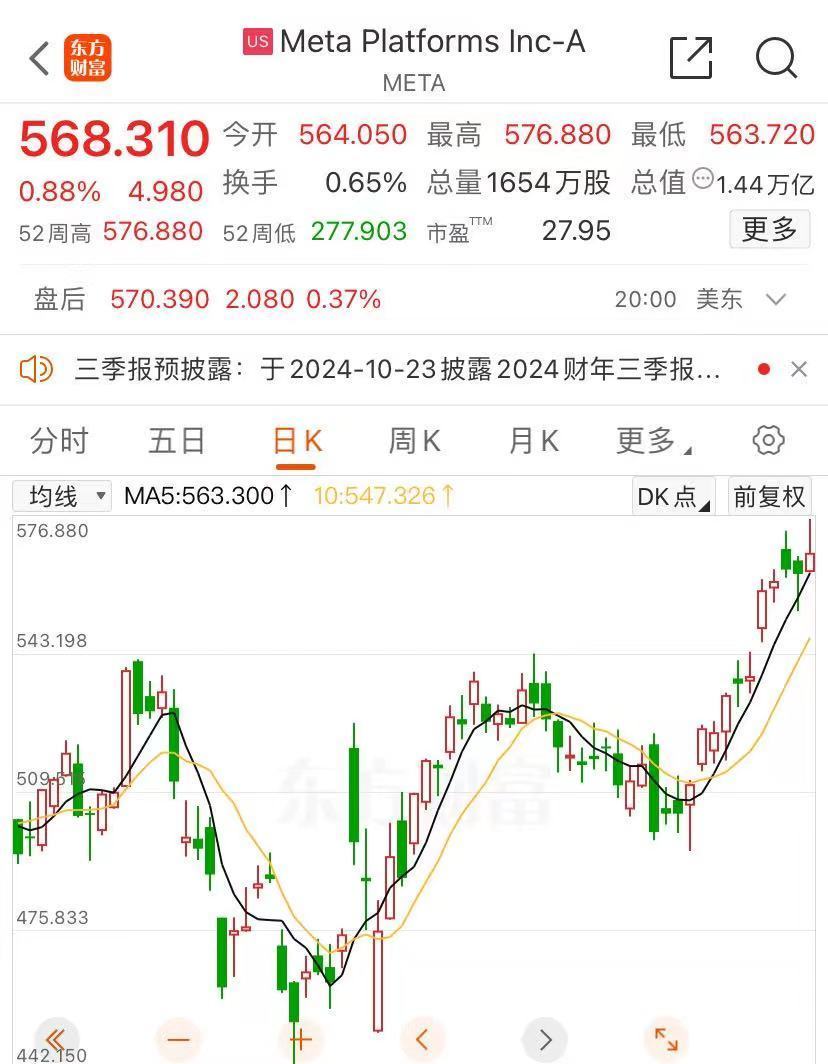Image resolution: width=828 pixels, height=1064 pixels.
Task: Click the announcement speaker icon
Action: tap(37, 369)
